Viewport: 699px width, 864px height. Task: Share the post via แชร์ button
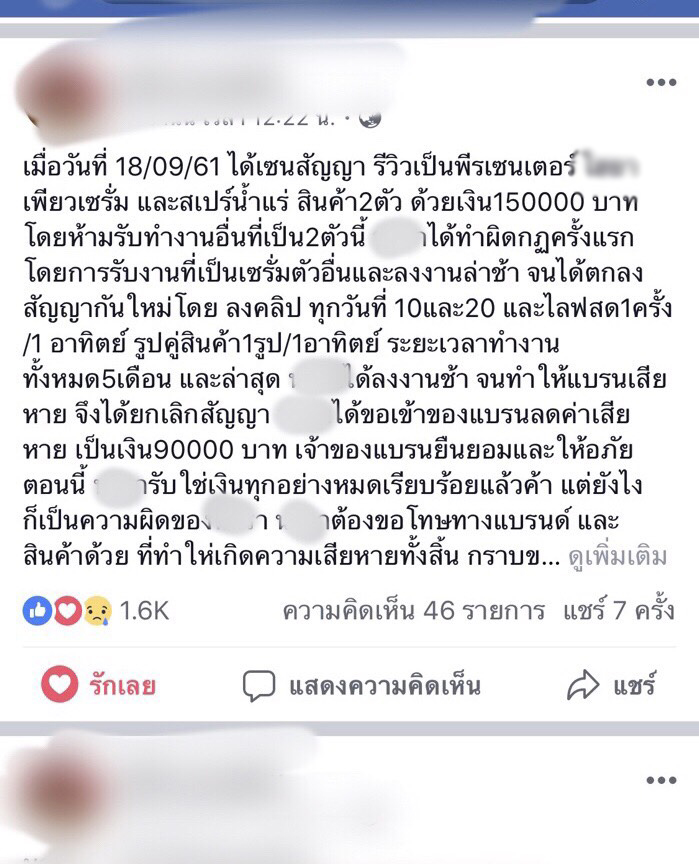click(610, 685)
